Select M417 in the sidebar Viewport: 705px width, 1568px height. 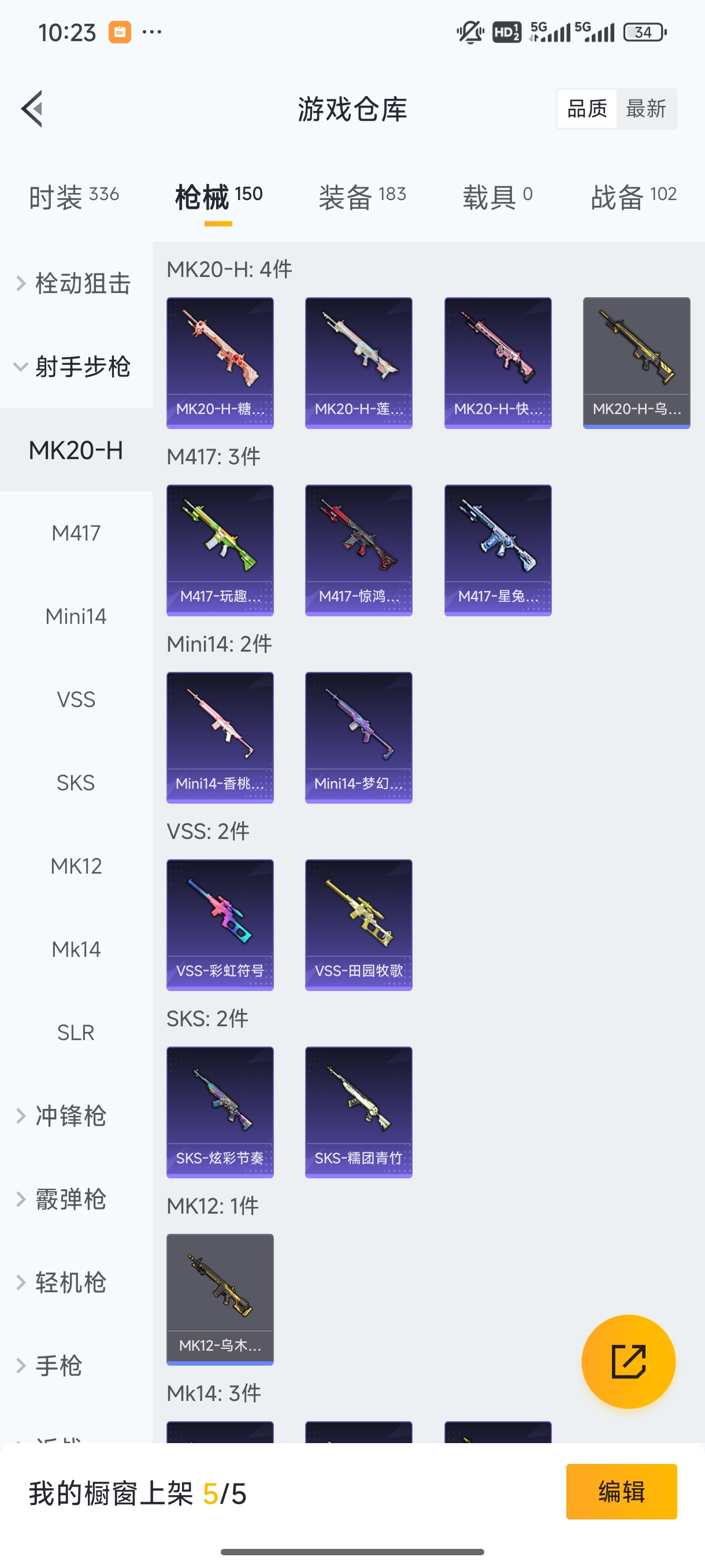point(76,533)
